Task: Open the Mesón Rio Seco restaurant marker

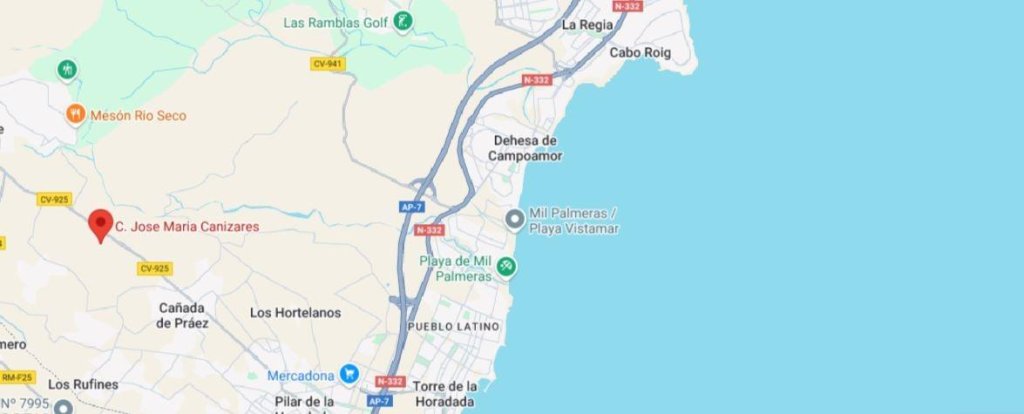Action: pyautogui.click(x=76, y=115)
